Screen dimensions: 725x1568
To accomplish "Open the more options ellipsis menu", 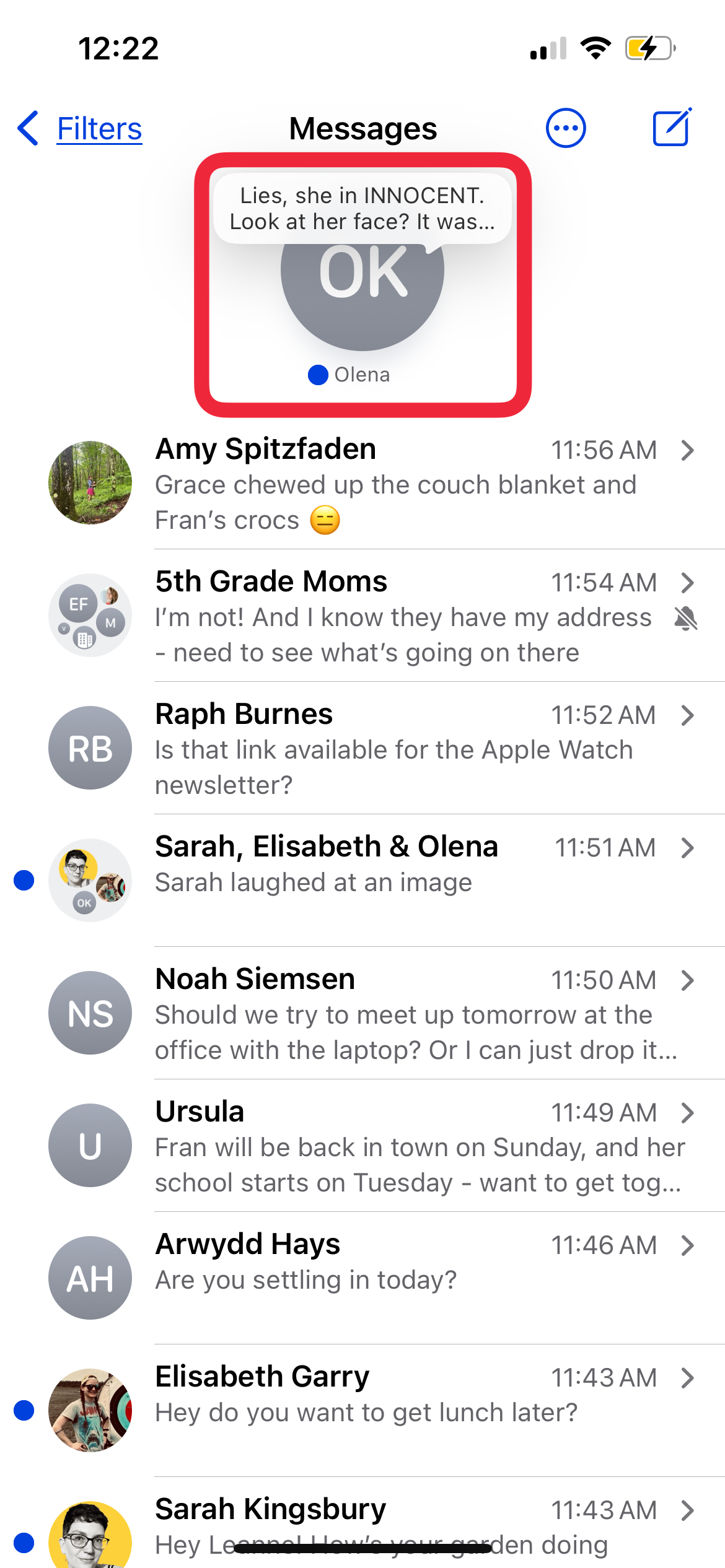I will (565, 128).
